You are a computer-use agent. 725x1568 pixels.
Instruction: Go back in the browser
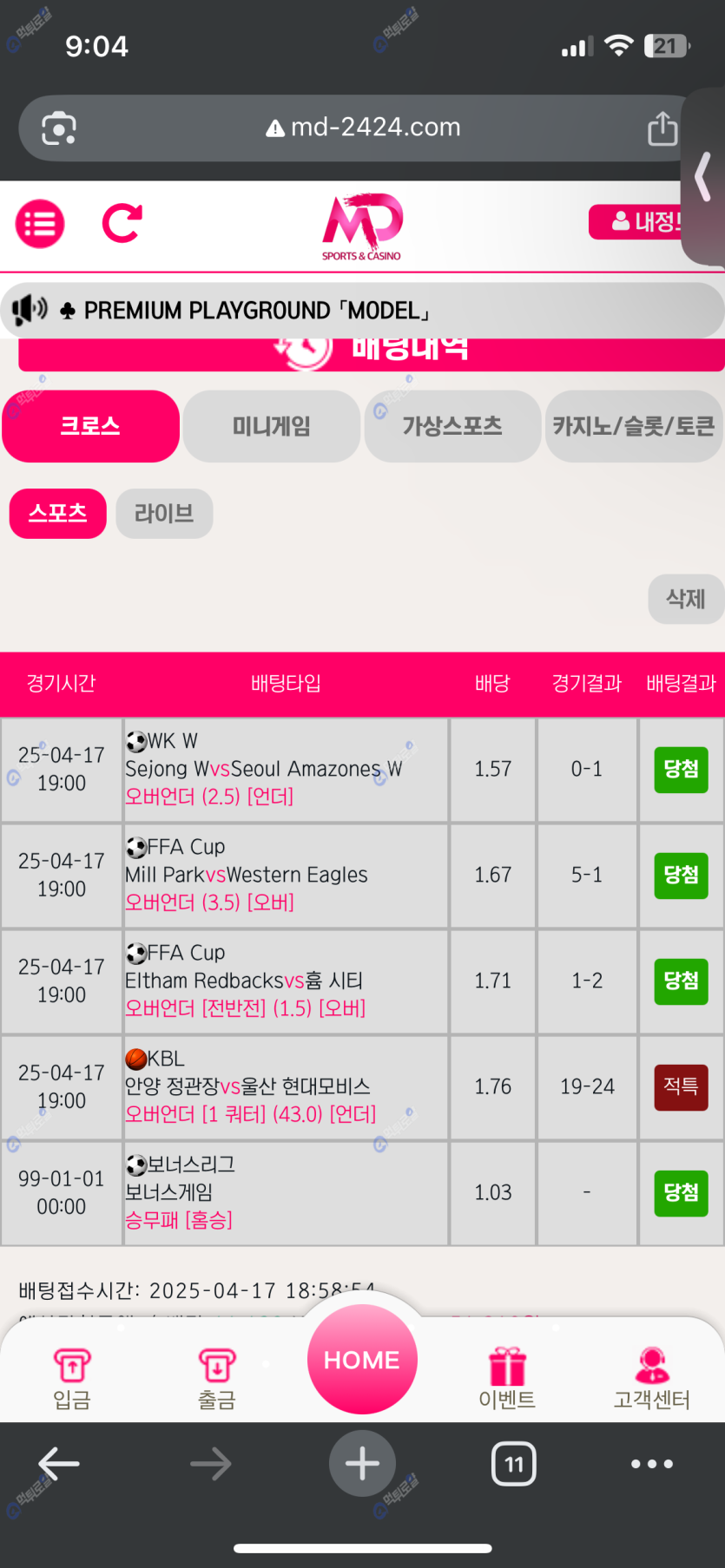coord(59,1464)
